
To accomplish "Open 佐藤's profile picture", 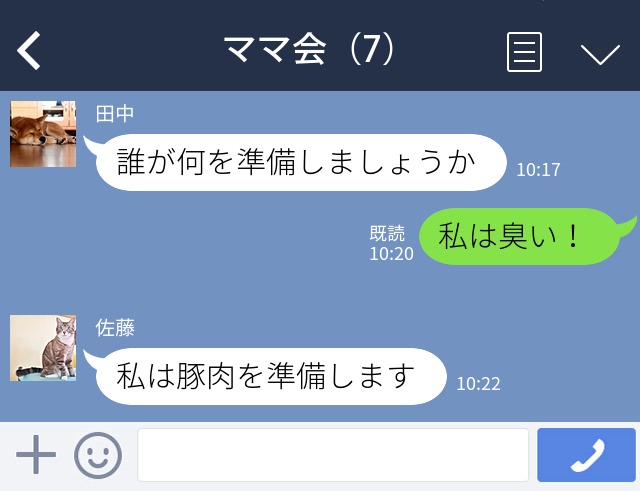I will pyautogui.click(x=43, y=348).
